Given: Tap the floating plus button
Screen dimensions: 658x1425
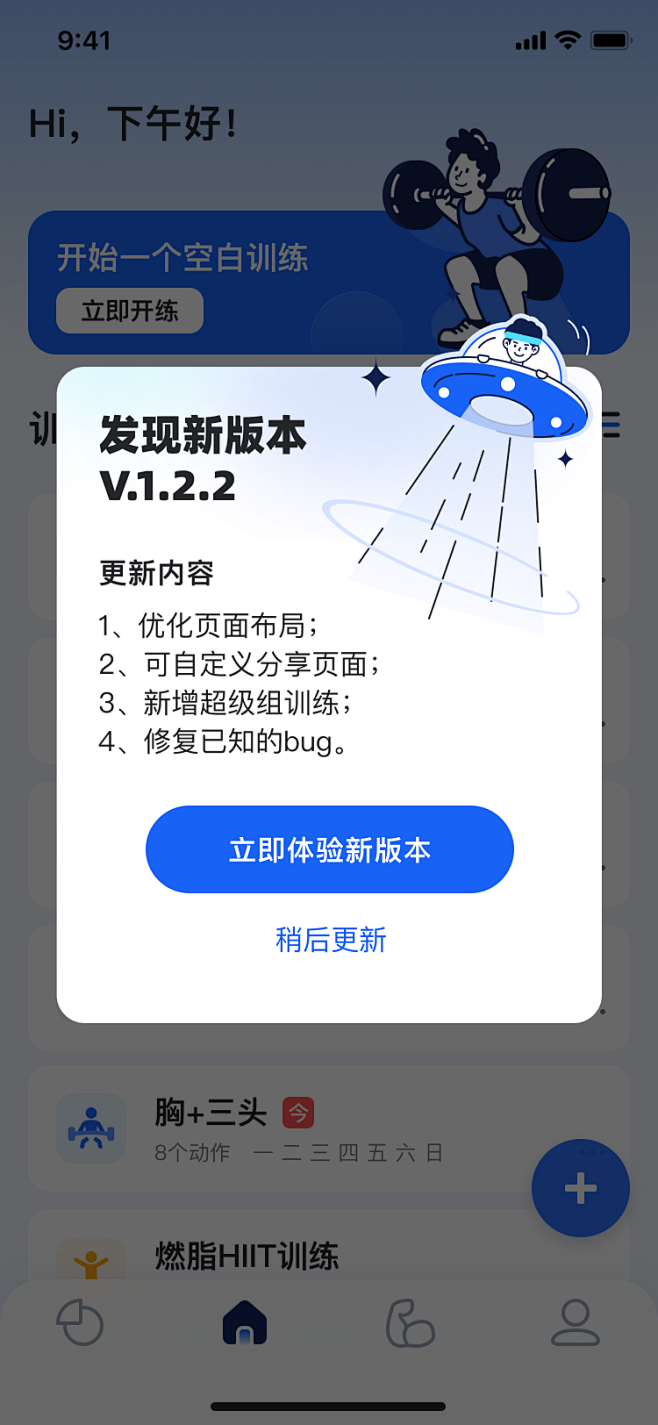Looking at the screenshot, I should click(x=580, y=1188).
